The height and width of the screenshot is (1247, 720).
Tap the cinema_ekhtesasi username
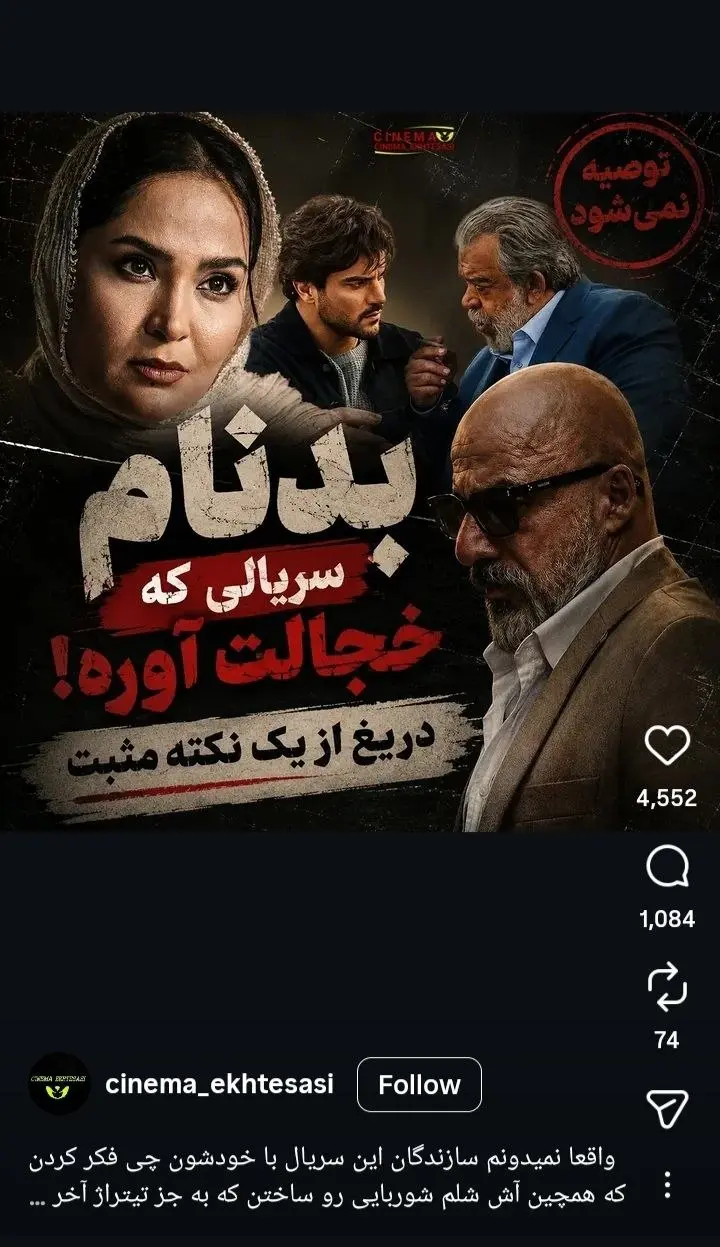219,1084
